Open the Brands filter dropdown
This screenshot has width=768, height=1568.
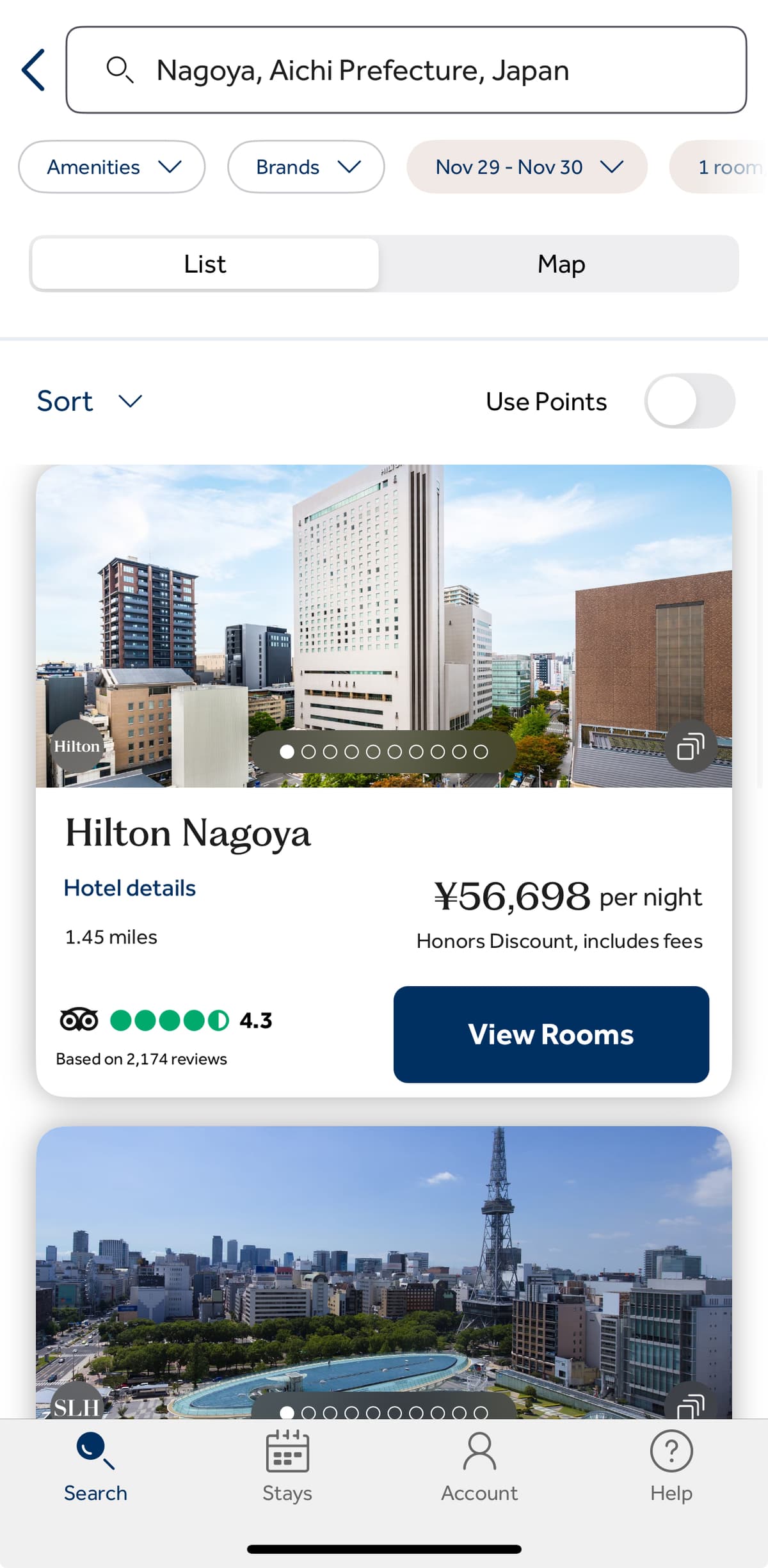[x=305, y=167]
